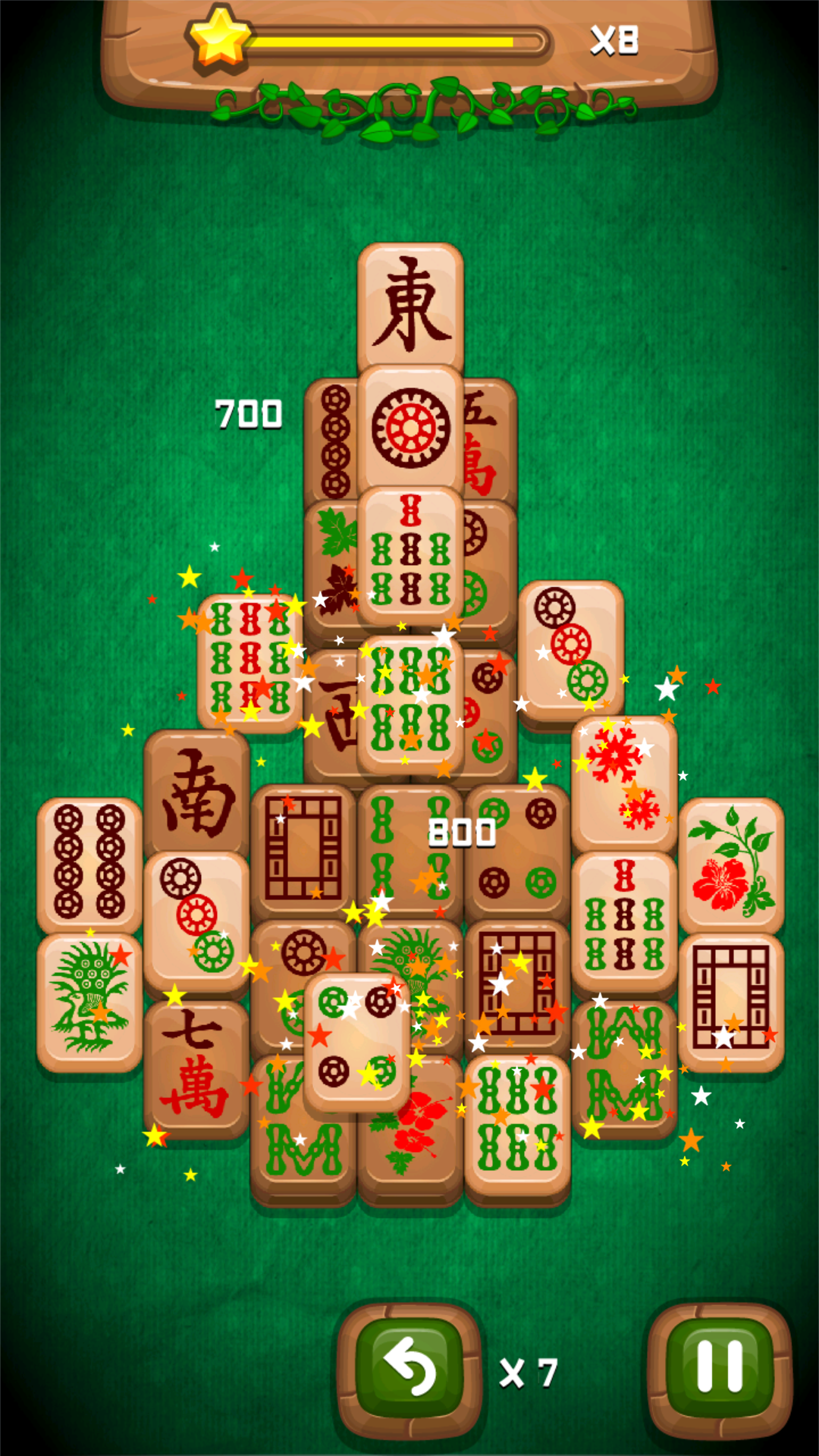Pause the game

[719, 1369]
